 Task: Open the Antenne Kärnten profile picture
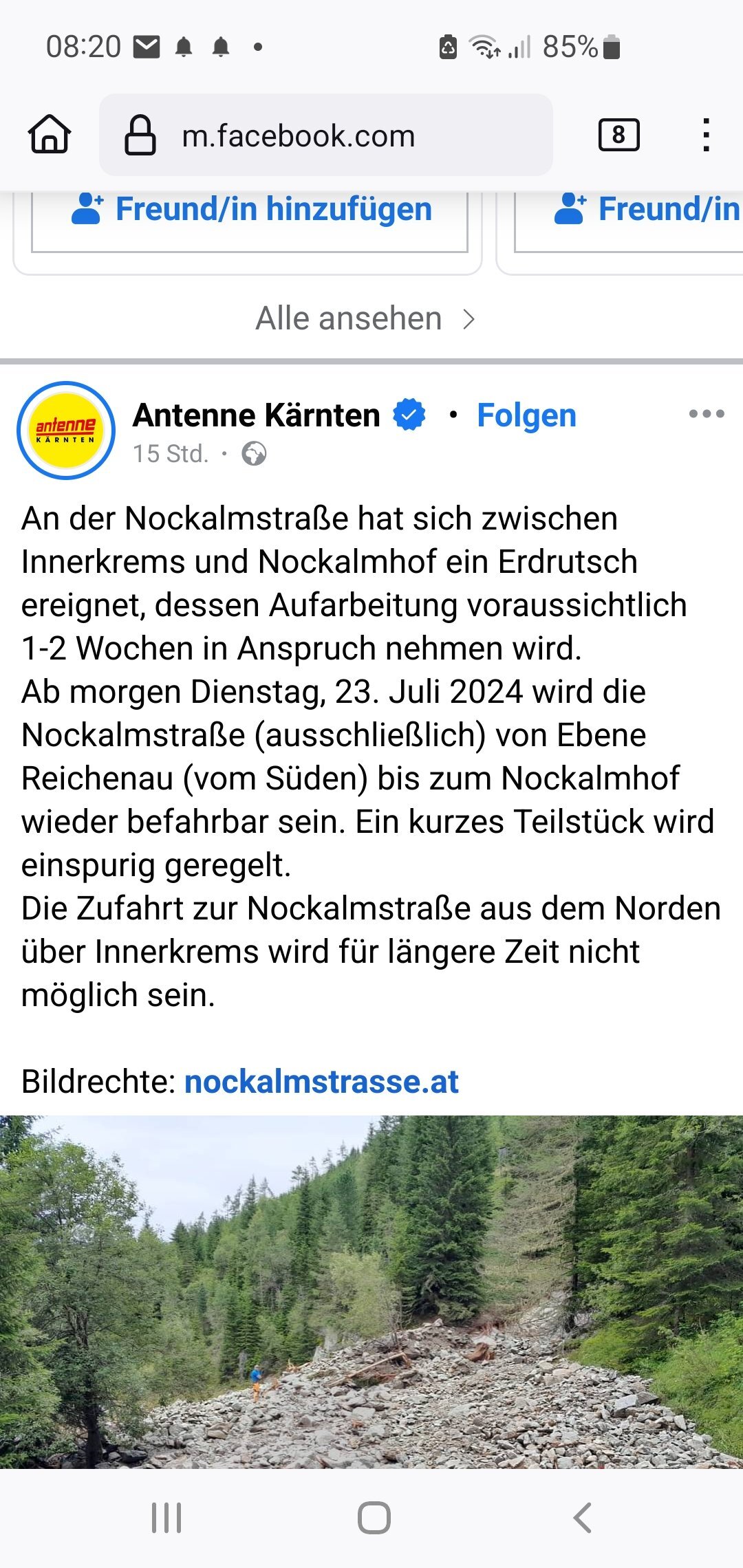tap(66, 431)
